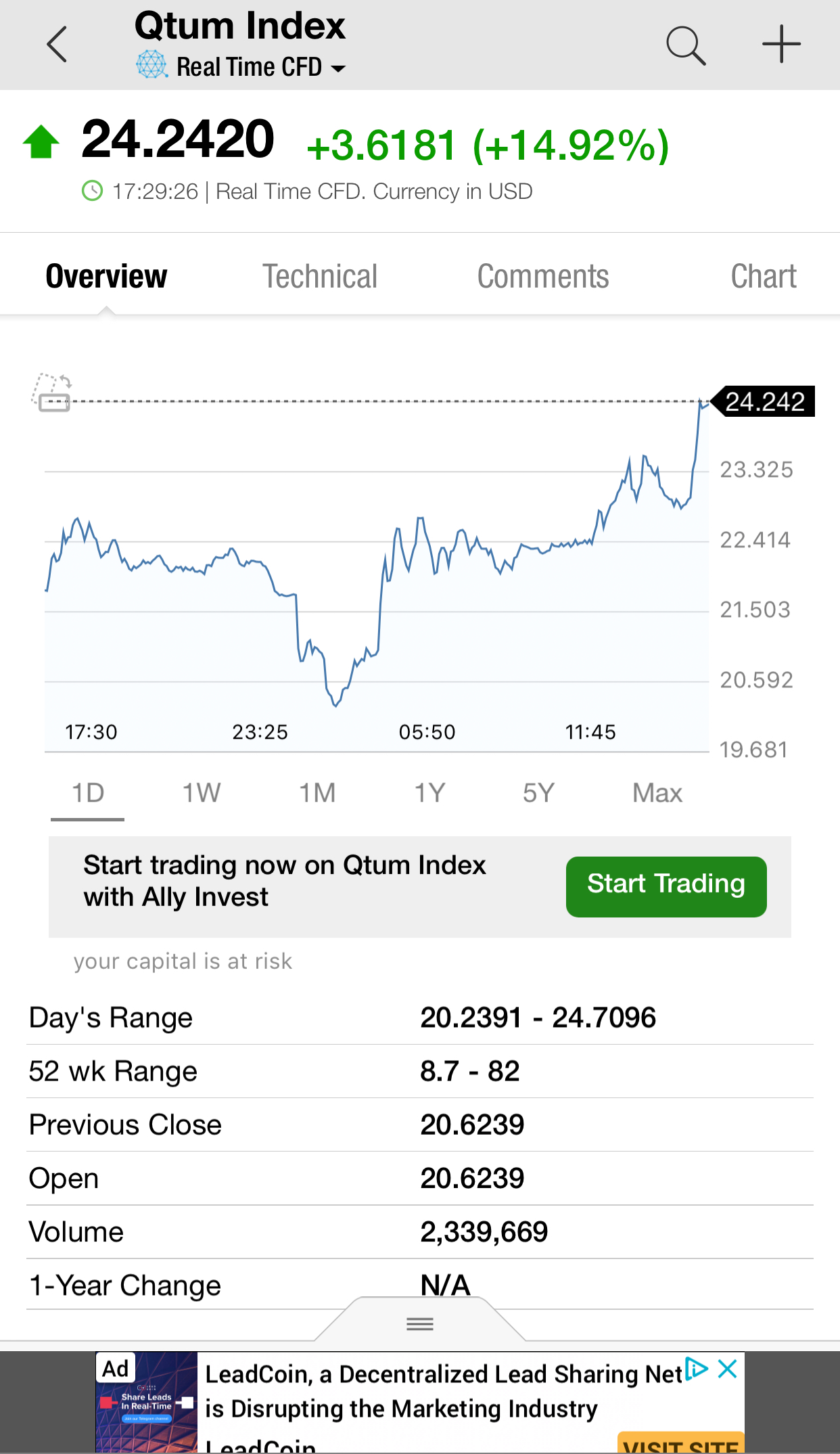Image resolution: width=840 pixels, height=1454 pixels.
Task: Show the 5Y chart range
Action: [538, 793]
